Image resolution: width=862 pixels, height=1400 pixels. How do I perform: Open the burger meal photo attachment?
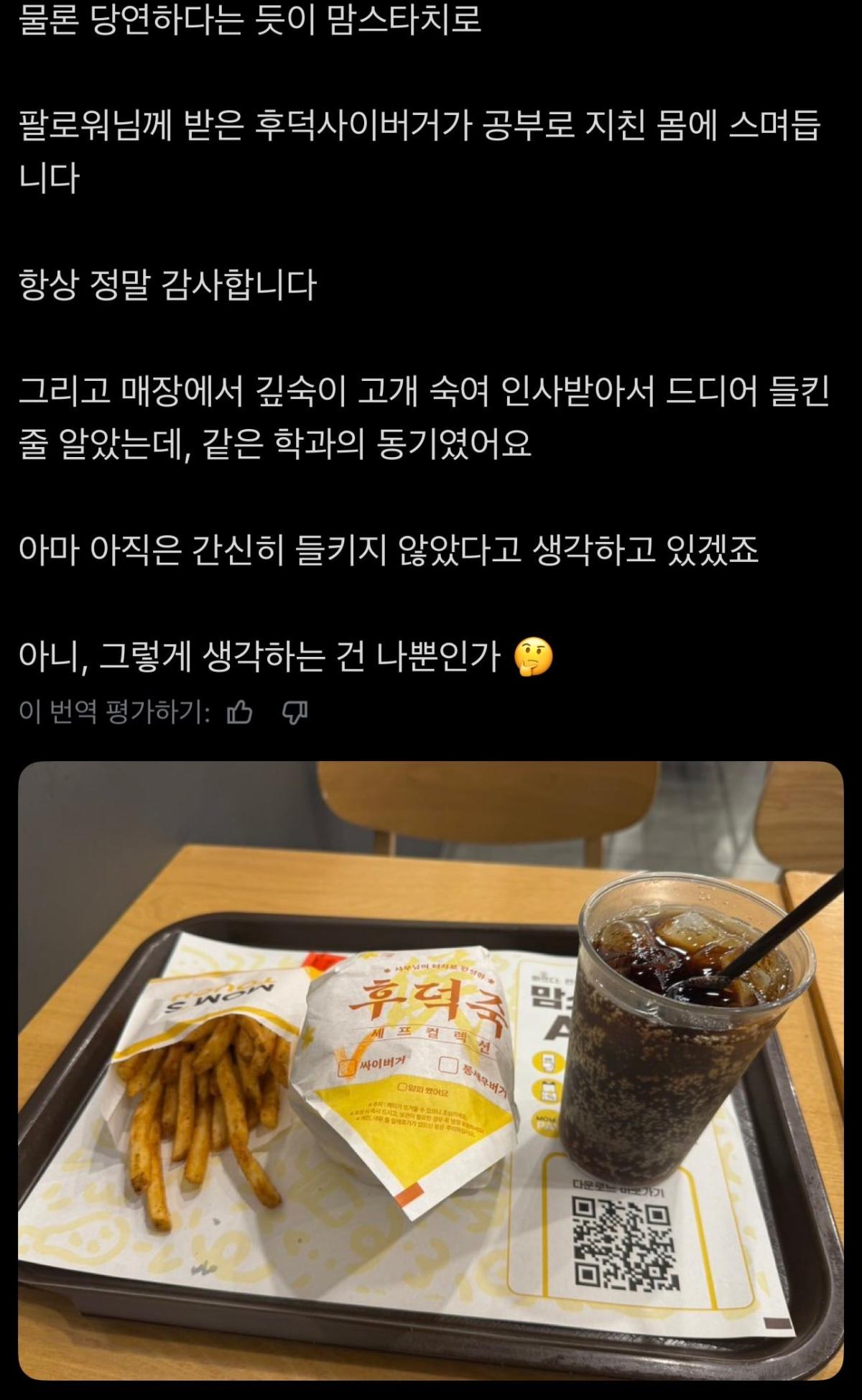pyautogui.click(x=431, y=1071)
